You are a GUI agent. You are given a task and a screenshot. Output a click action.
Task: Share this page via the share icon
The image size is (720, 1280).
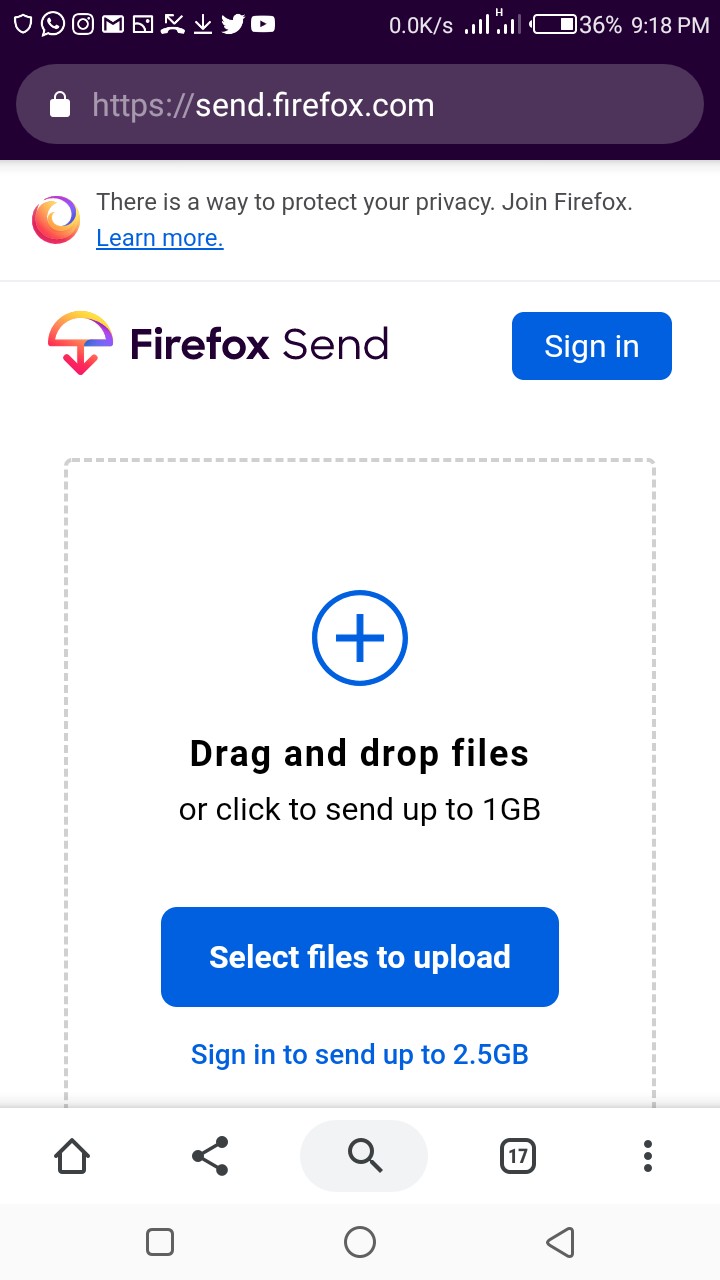pyautogui.click(x=210, y=1156)
